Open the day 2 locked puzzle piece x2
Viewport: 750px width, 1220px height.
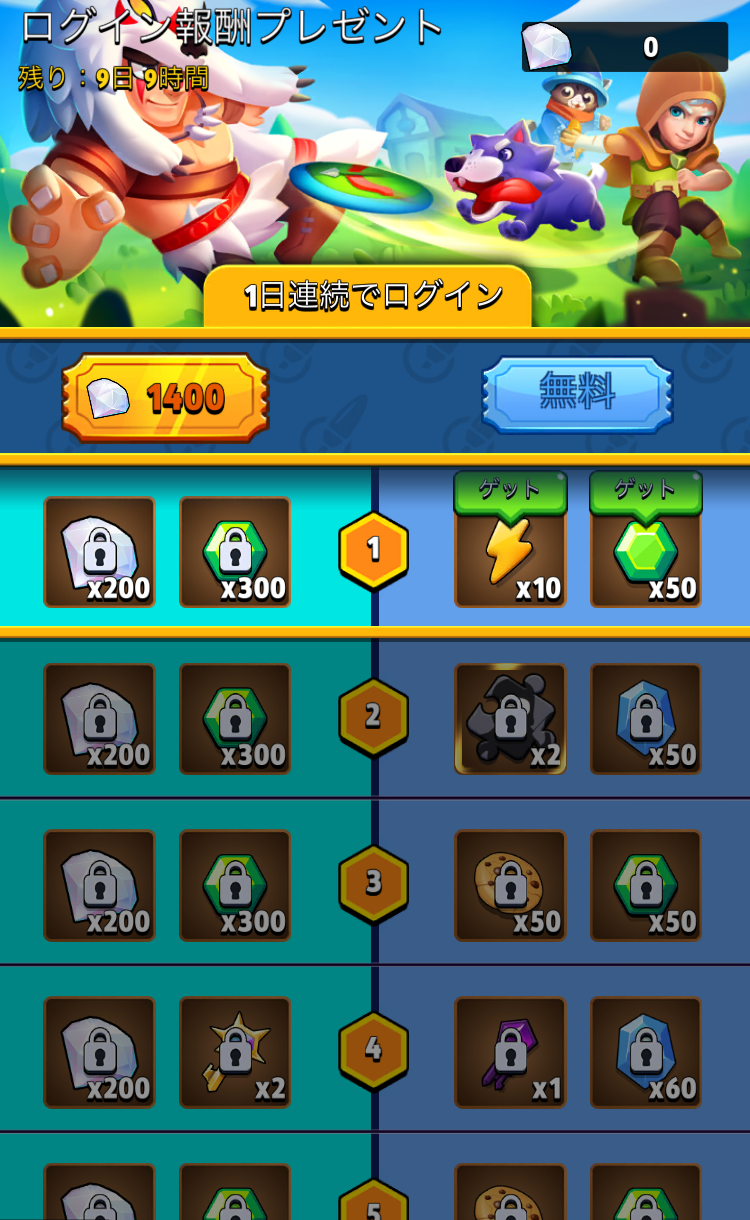510,718
